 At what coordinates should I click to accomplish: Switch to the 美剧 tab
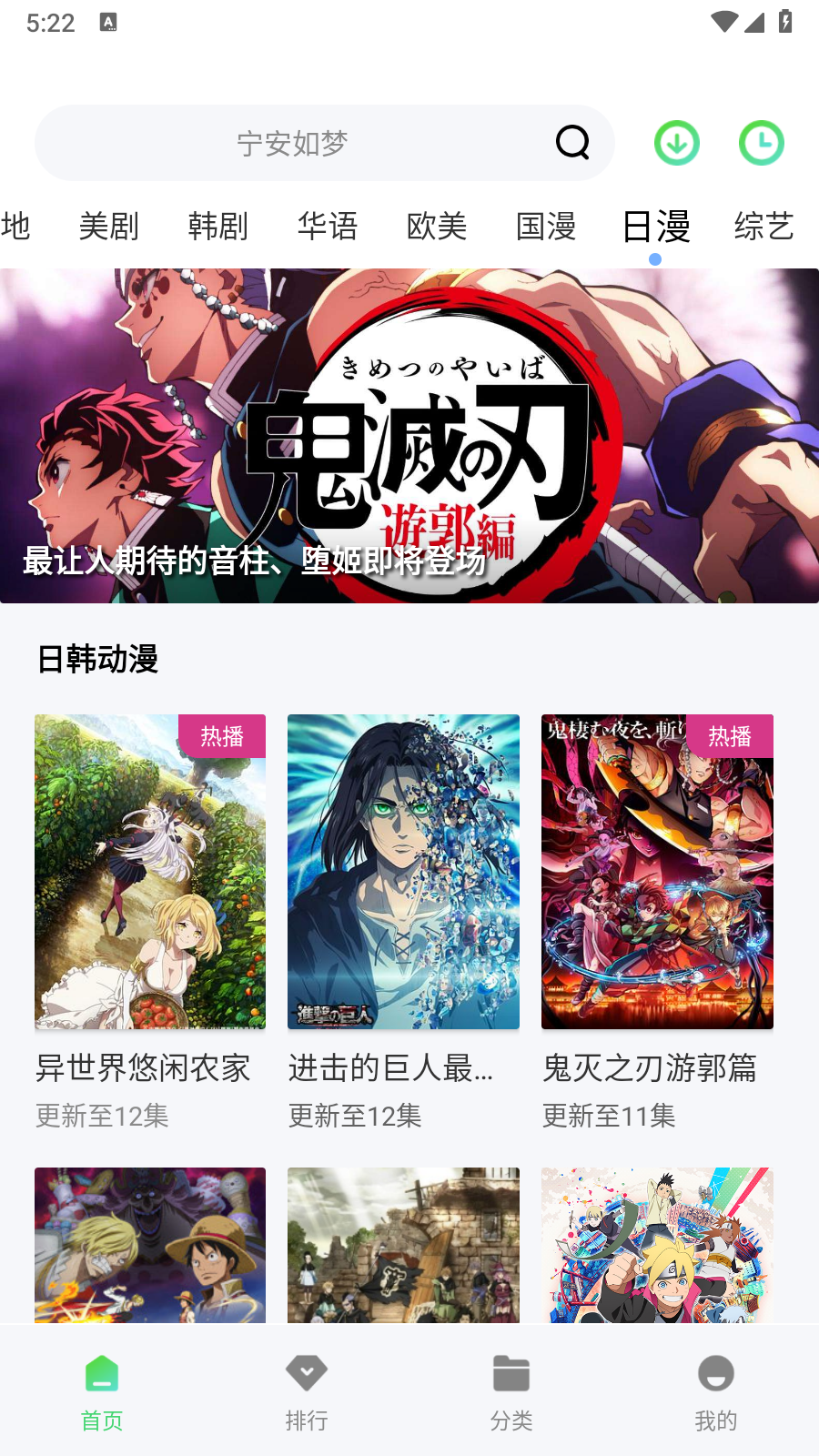click(x=109, y=226)
